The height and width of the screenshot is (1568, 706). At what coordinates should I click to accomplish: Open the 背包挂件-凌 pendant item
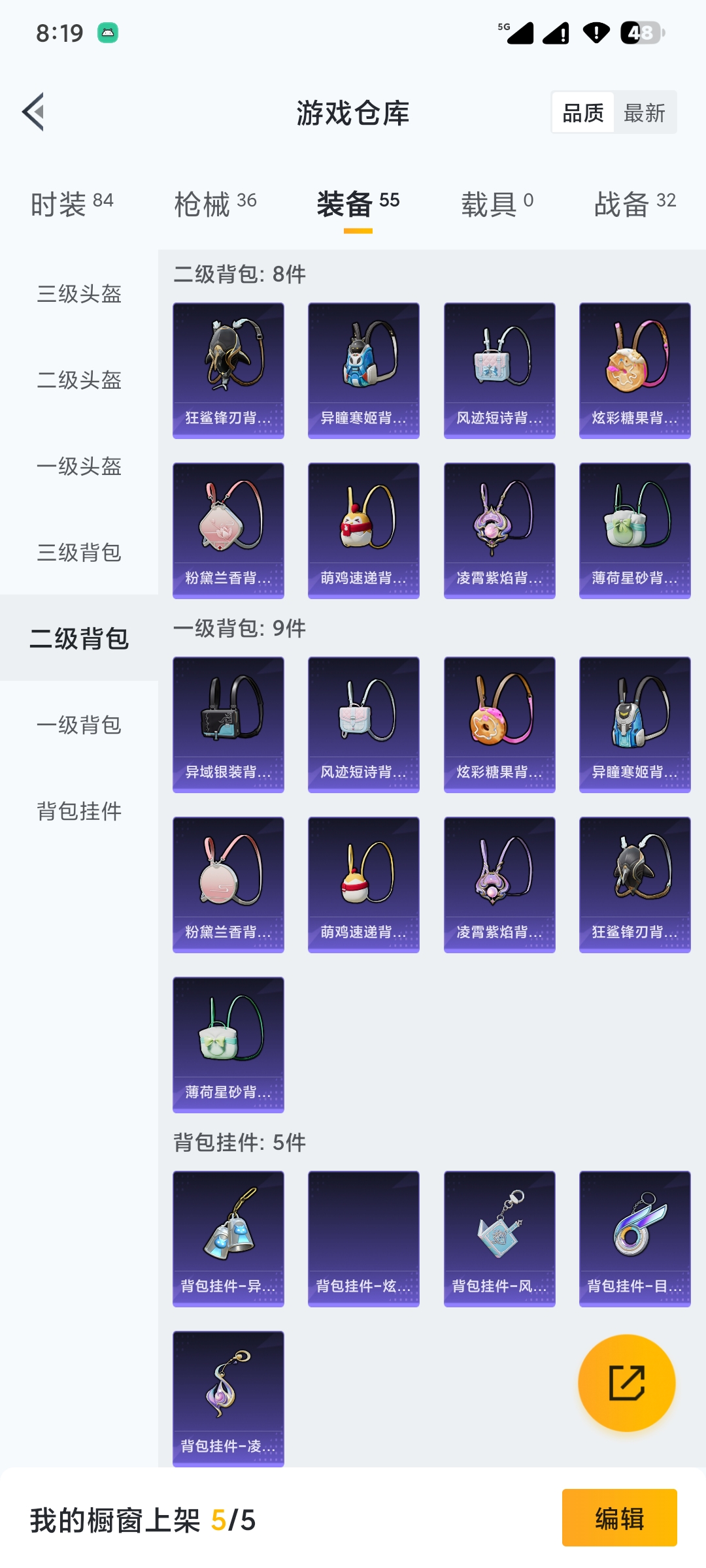point(228,1398)
